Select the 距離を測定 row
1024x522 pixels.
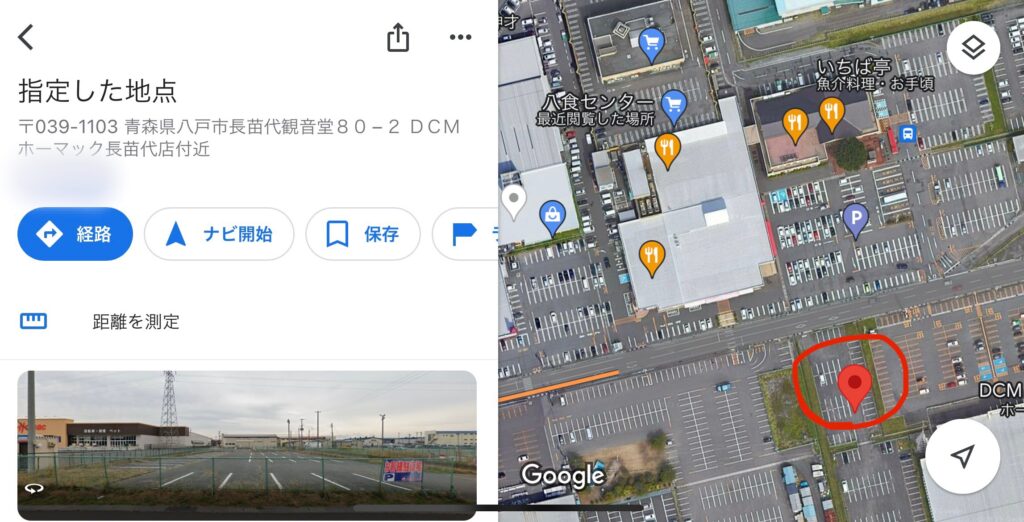[136, 322]
